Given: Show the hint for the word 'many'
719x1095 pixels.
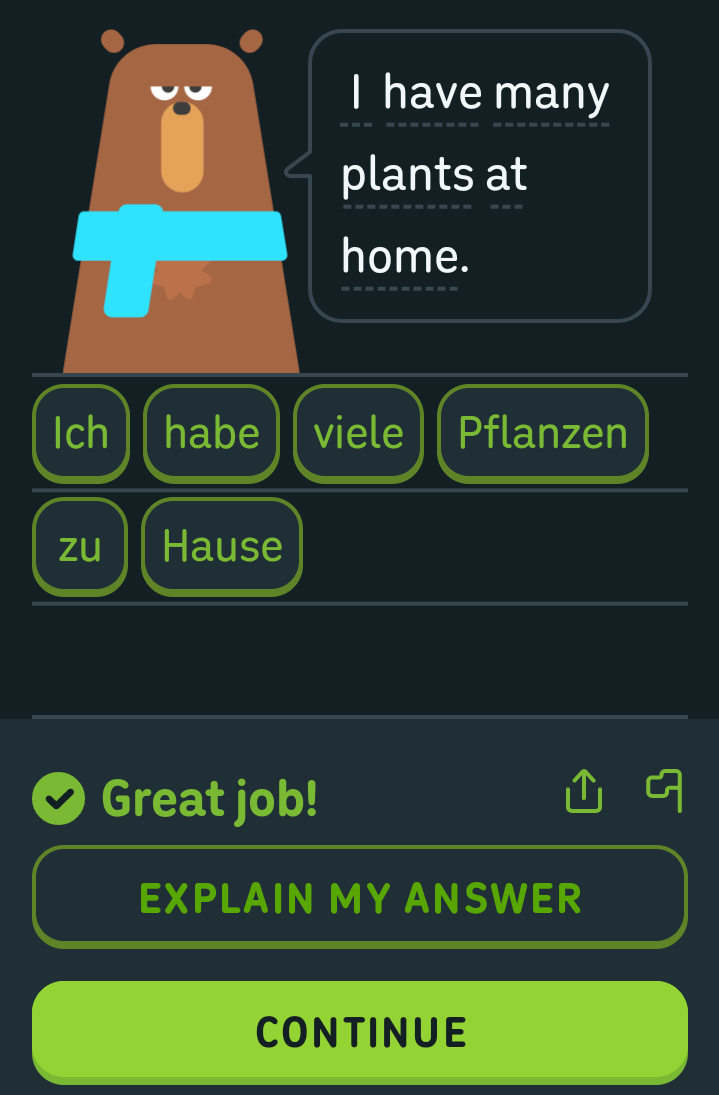Looking at the screenshot, I should tap(551, 94).
